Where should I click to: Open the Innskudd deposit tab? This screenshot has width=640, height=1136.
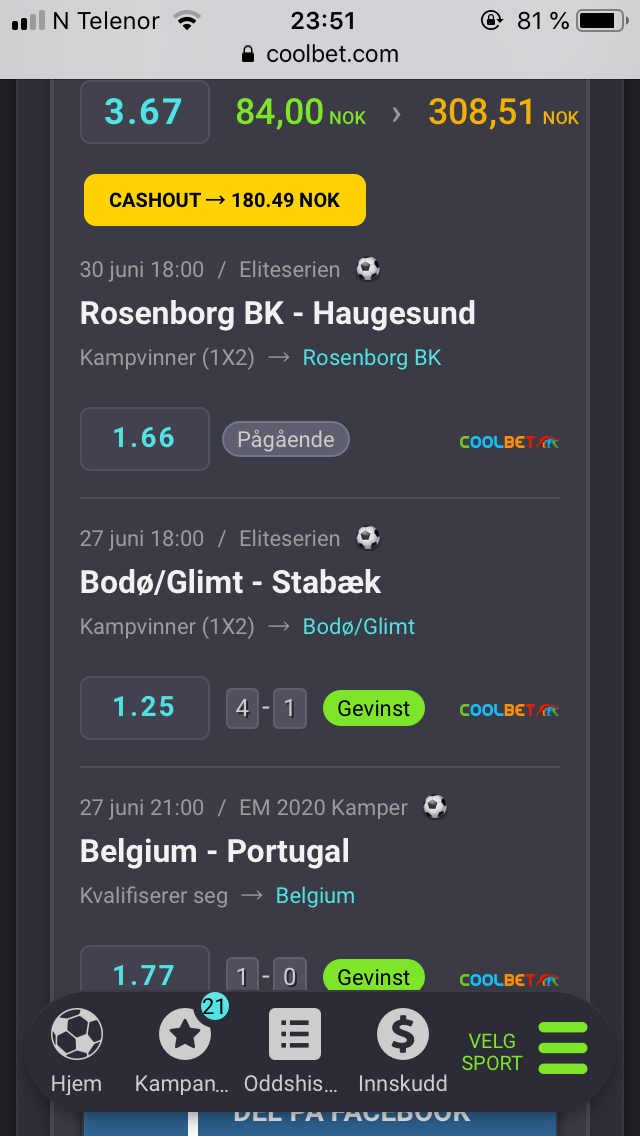click(402, 1050)
